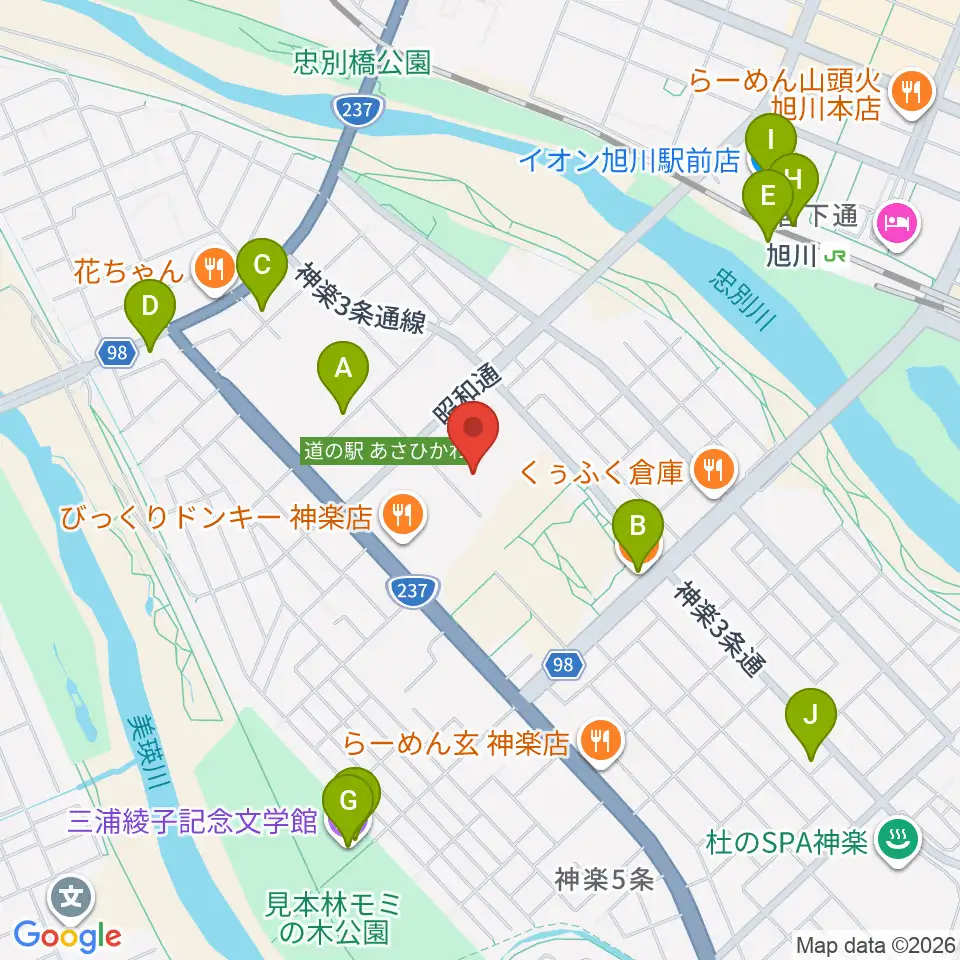Open the 花ちゃん restaurant pin
This screenshot has width=960, height=960.
point(214,269)
